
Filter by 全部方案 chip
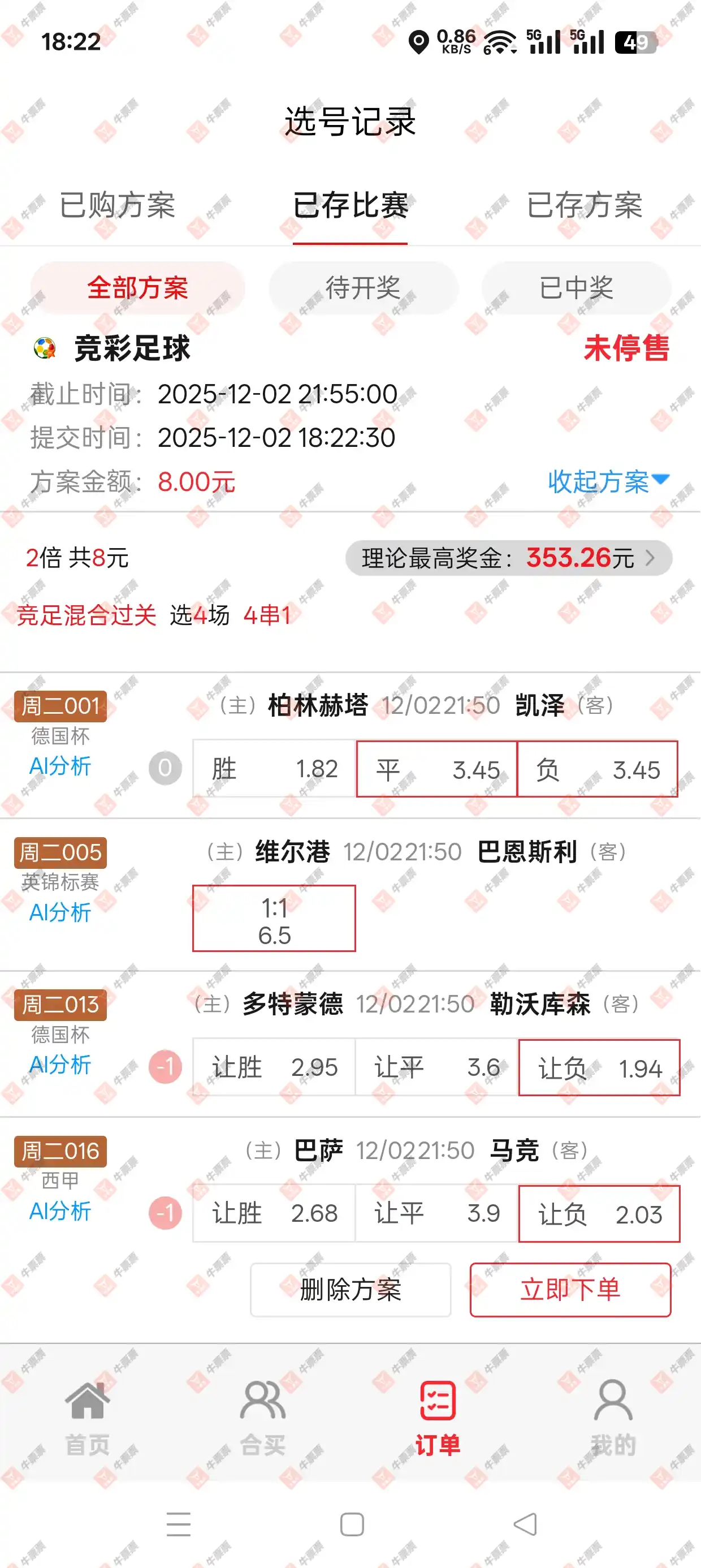click(x=137, y=288)
